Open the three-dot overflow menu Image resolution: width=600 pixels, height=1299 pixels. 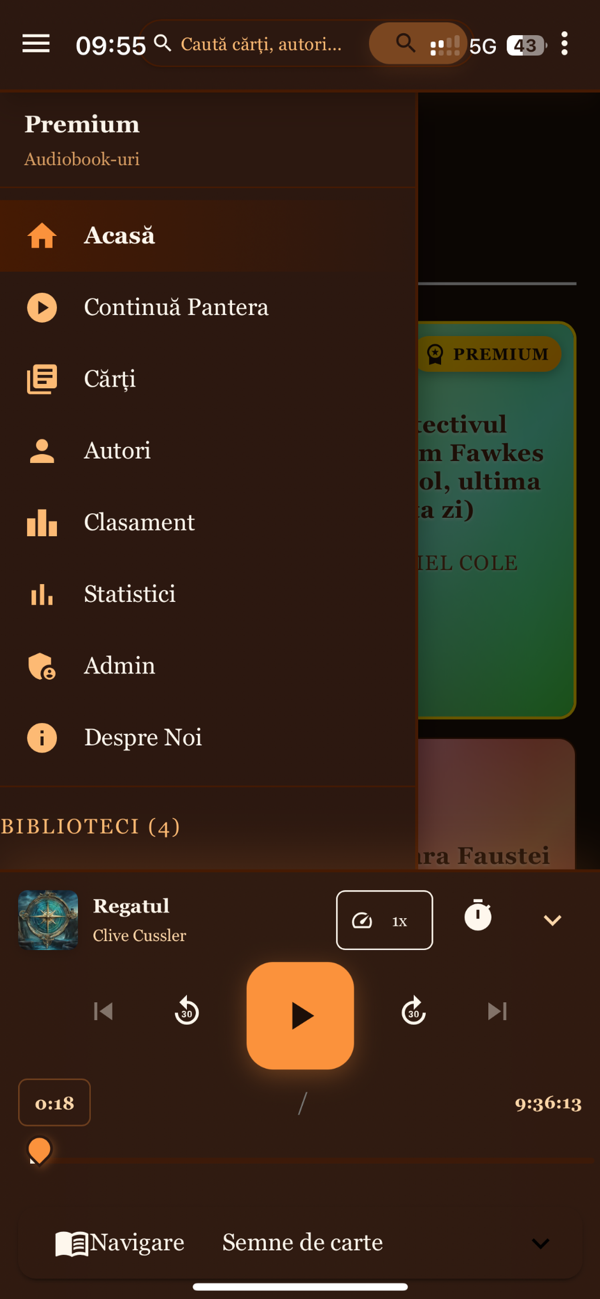565,43
